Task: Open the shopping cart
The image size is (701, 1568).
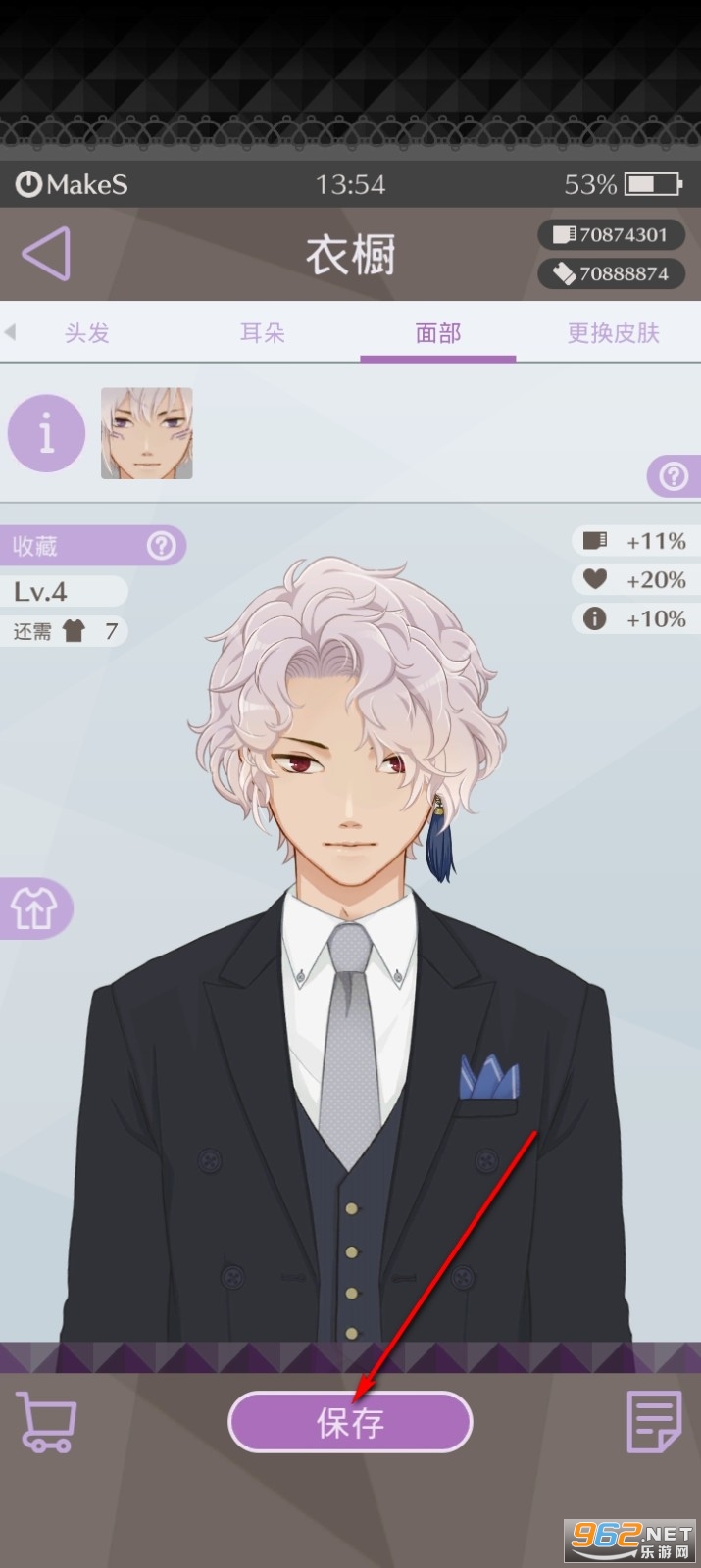Action: (46, 1422)
